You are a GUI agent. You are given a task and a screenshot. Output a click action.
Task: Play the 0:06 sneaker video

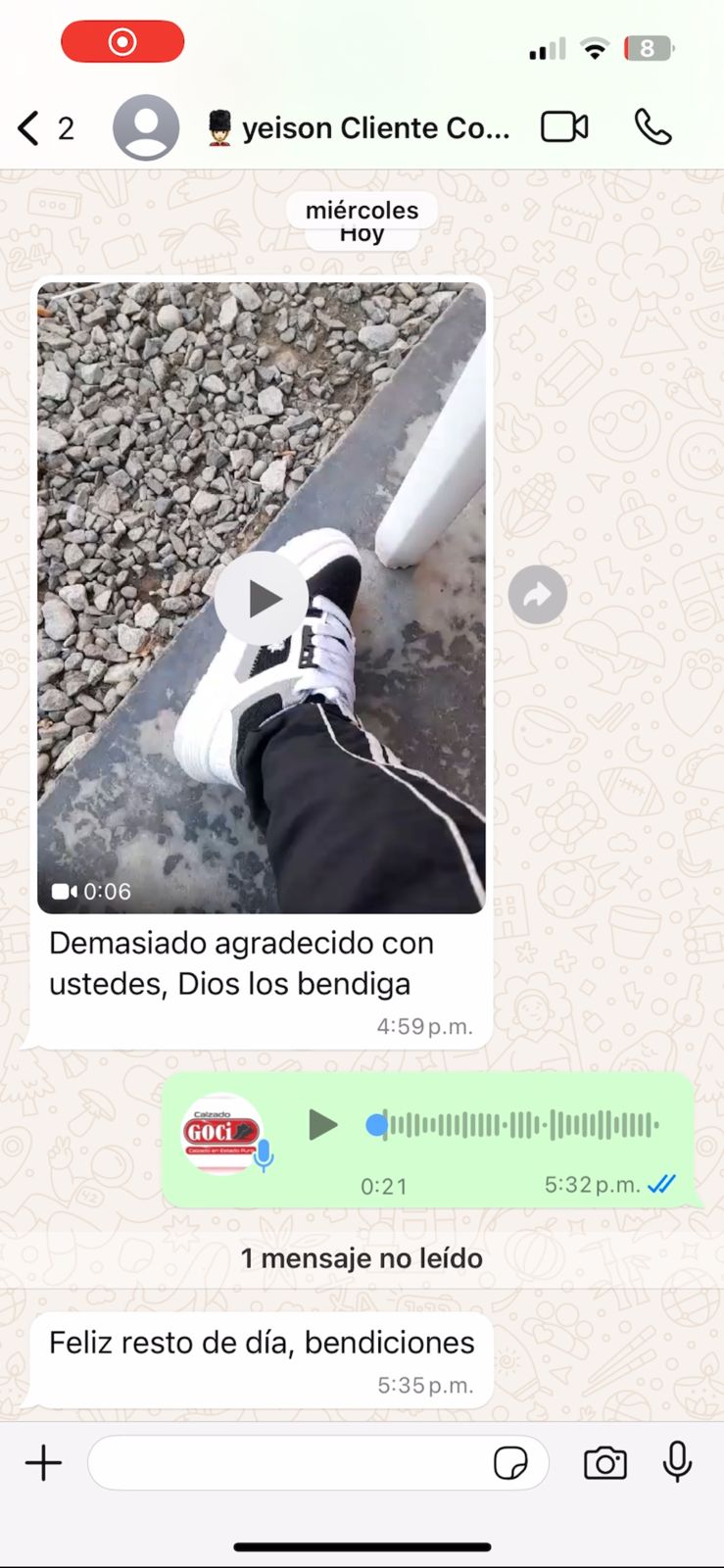coord(262,598)
